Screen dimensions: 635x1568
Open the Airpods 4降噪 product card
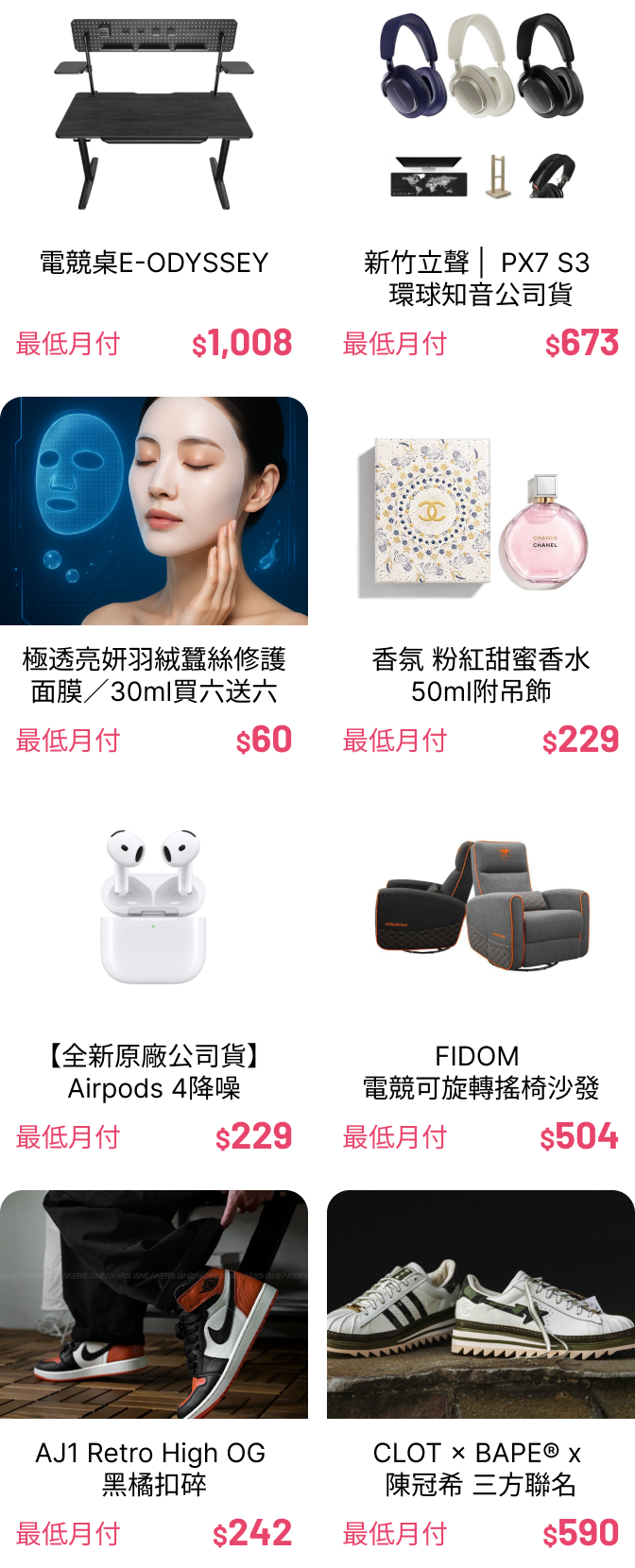click(154, 982)
